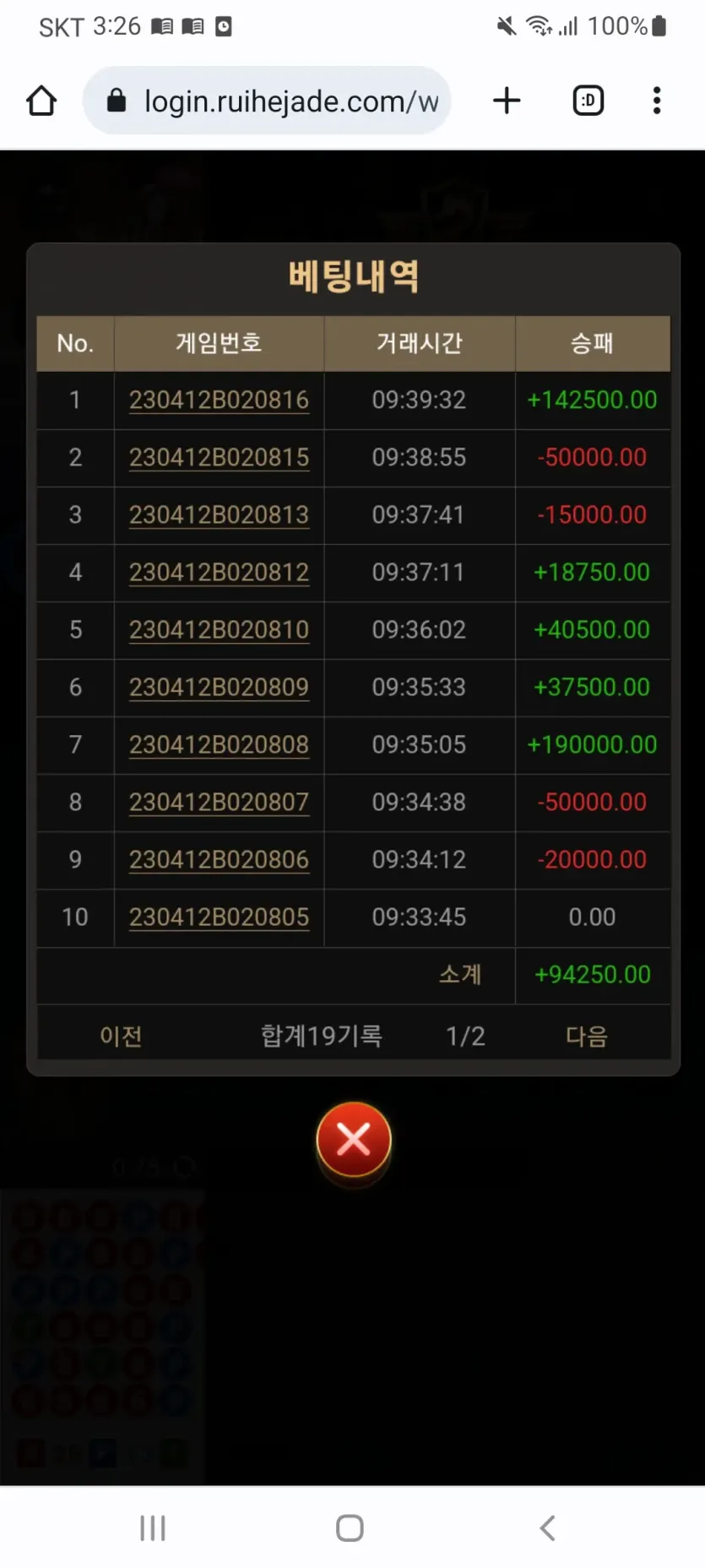Image resolution: width=705 pixels, height=1568 pixels.
Task: Tap the system back button
Action: pyautogui.click(x=547, y=1527)
